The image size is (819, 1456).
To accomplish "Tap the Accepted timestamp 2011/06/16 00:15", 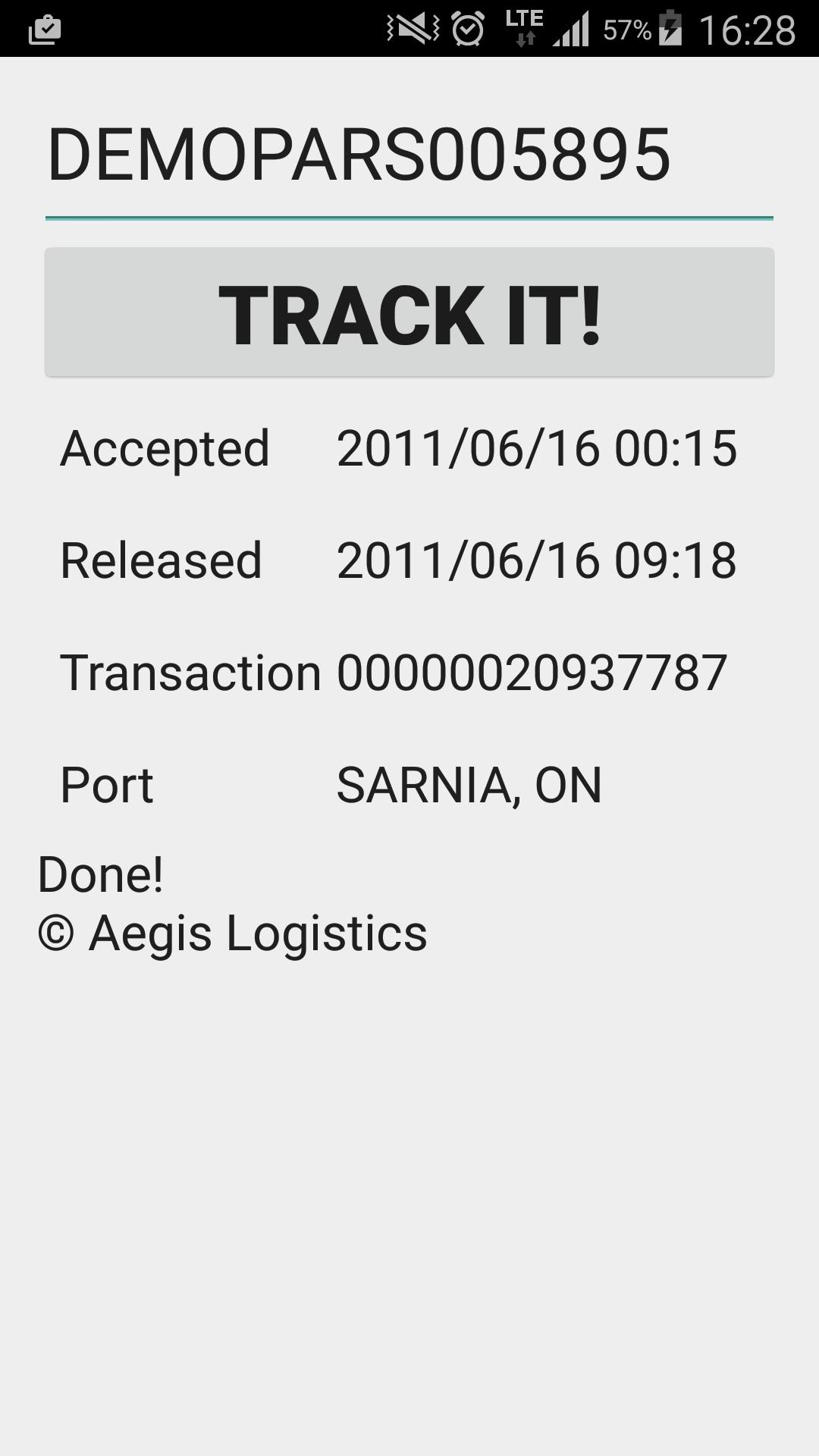I will click(x=538, y=447).
